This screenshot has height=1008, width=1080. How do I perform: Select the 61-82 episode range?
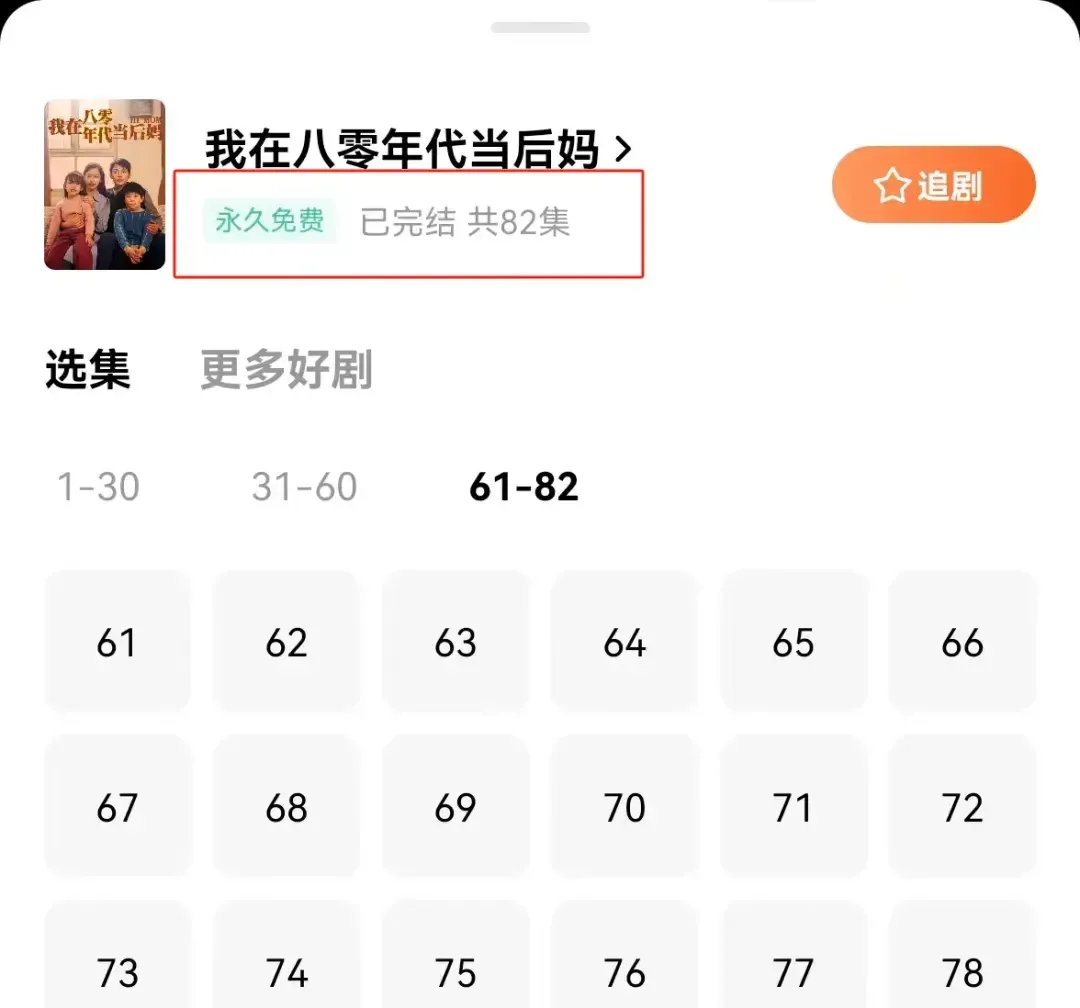[524, 487]
